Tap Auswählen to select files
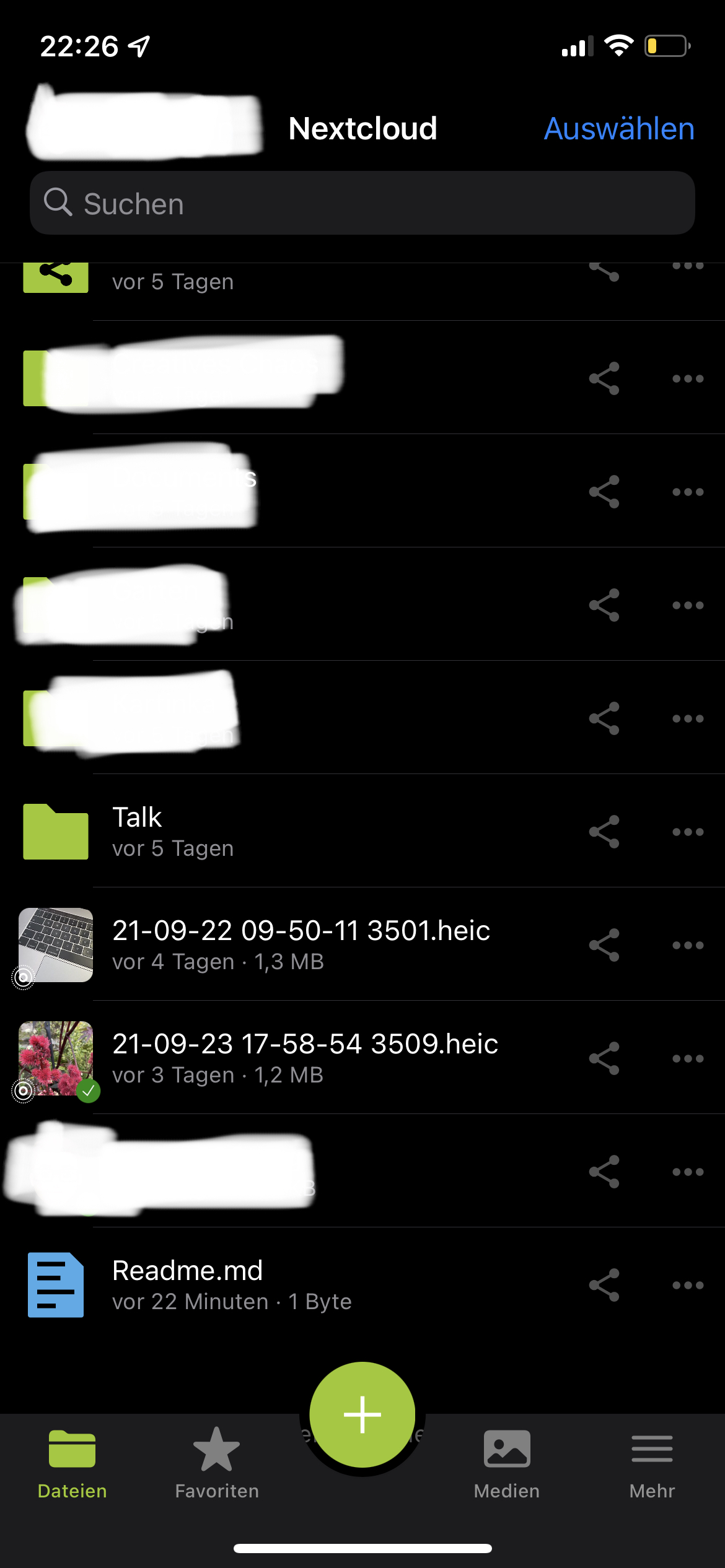This screenshot has width=725, height=1568. (618, 129)
